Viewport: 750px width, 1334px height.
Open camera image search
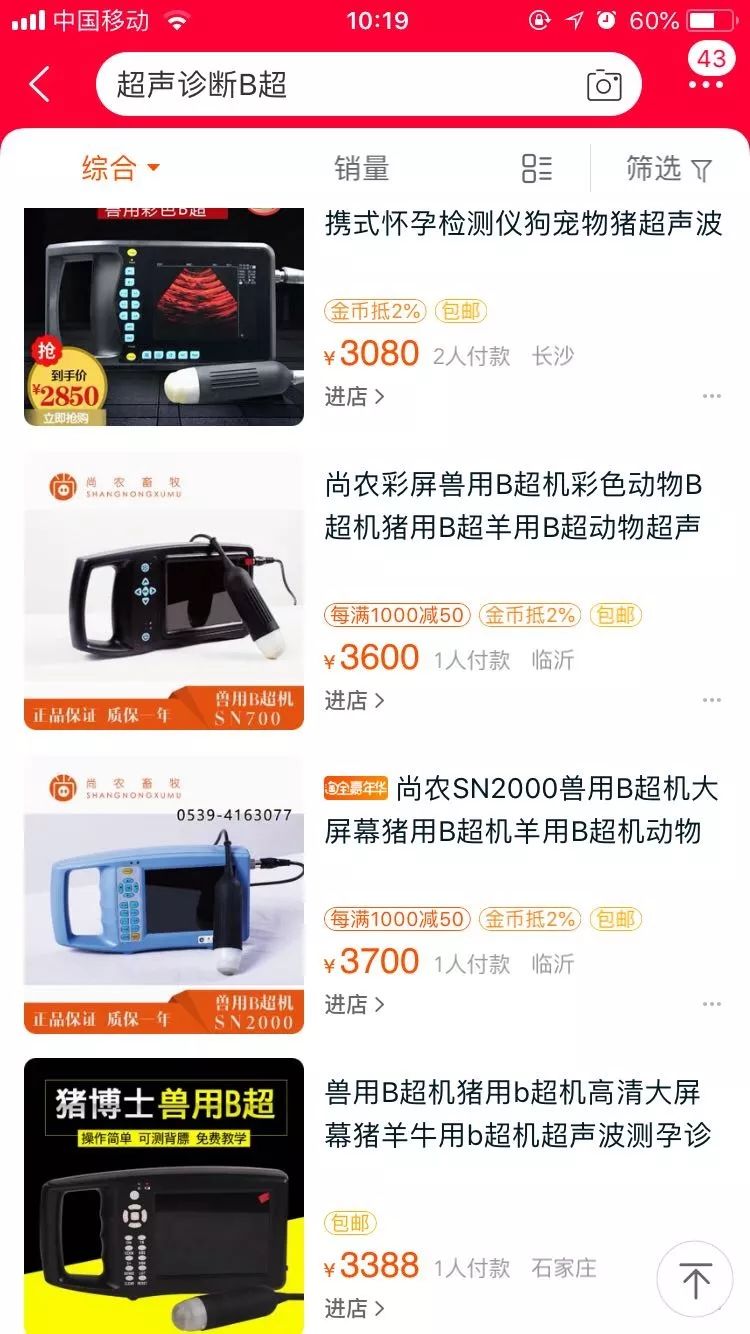coord(604,85)
